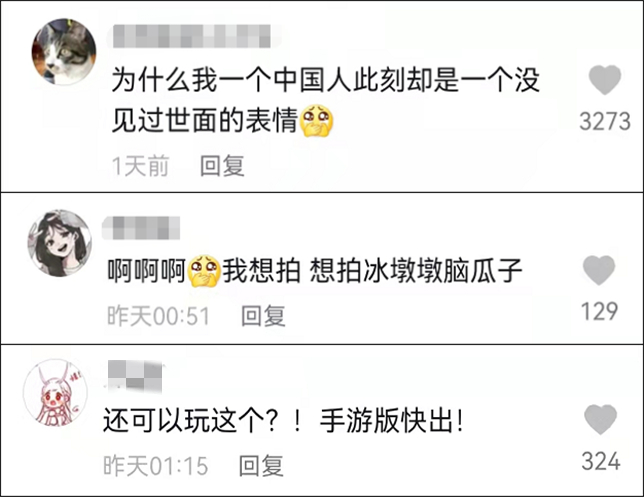Like the comment about 想拍冰墩墩脑瓜子
644x497 pixels.
599,270
